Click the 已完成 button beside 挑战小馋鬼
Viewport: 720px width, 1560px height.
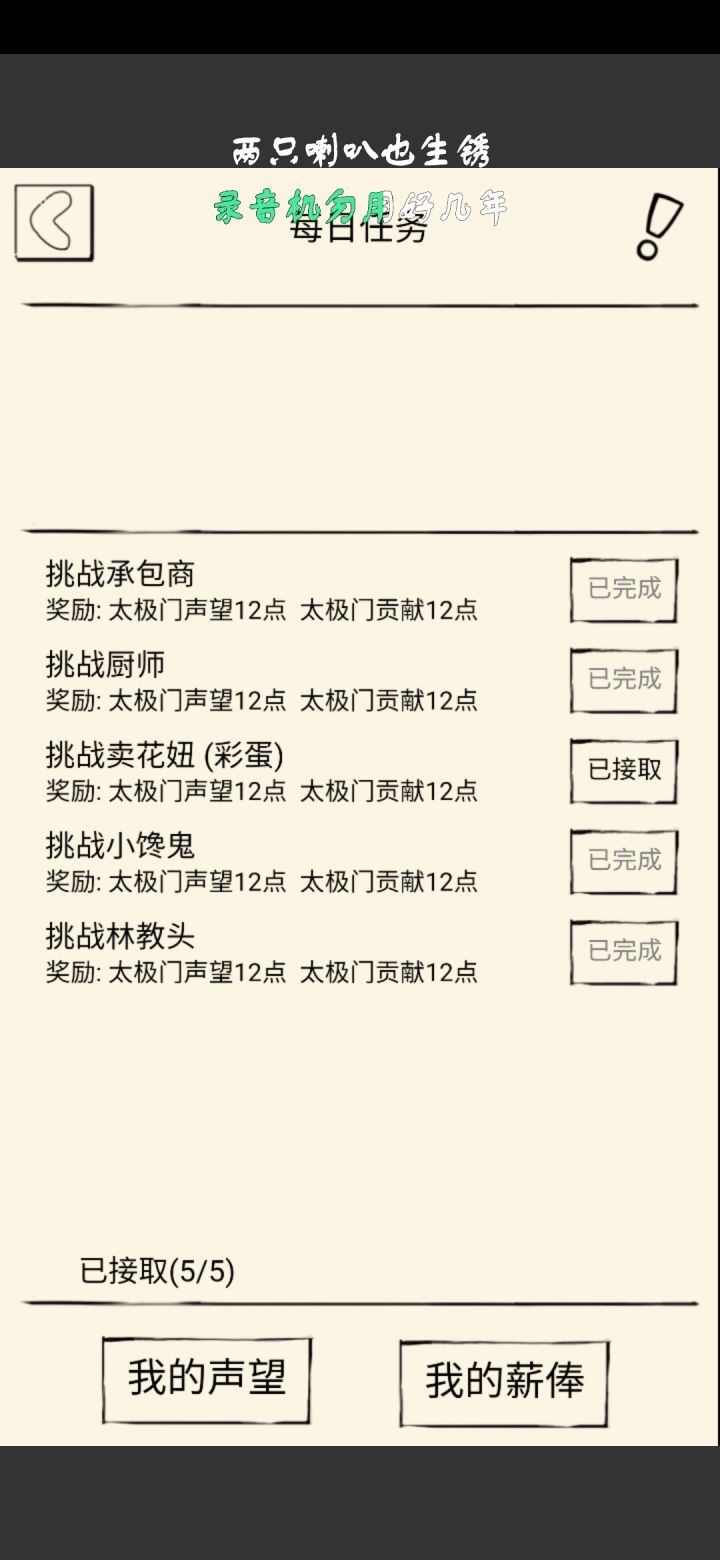622,861
